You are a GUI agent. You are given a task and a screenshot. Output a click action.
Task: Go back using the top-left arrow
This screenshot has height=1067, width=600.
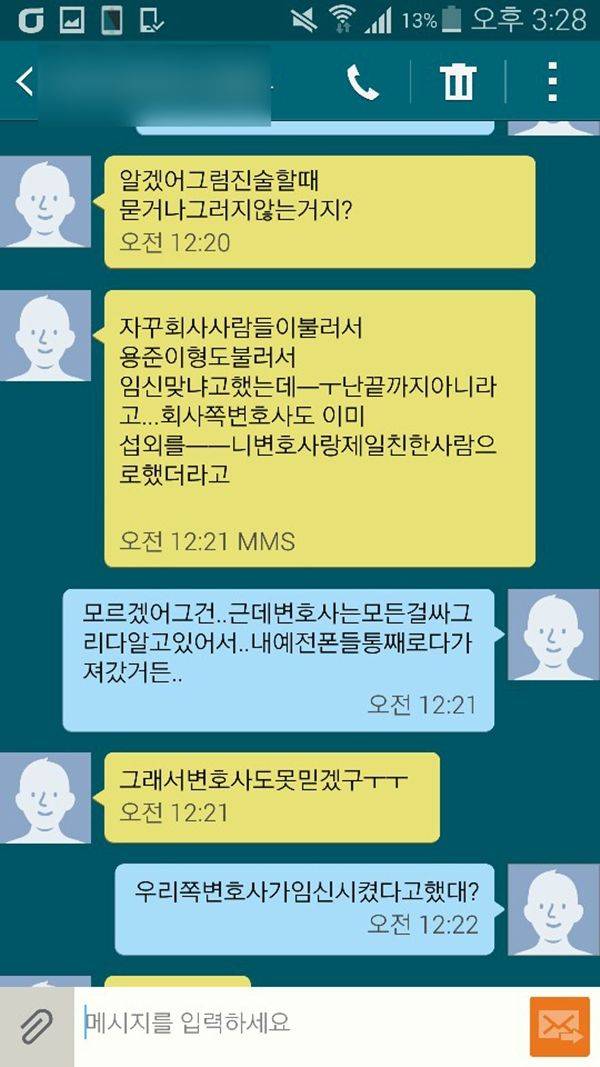click(x=24, y=82)
